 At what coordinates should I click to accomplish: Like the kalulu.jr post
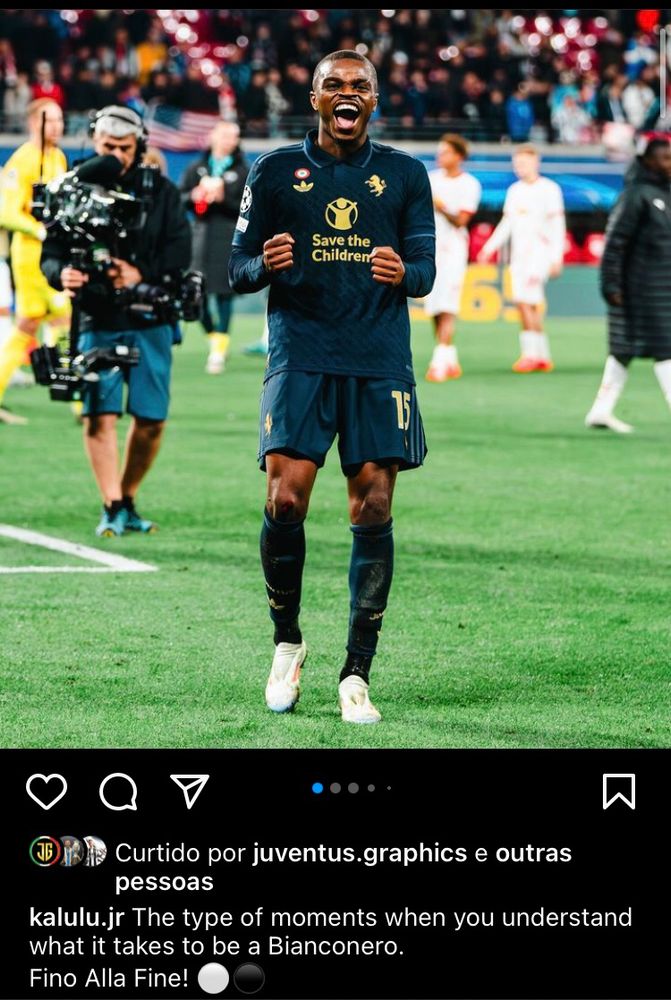[47, 791]
